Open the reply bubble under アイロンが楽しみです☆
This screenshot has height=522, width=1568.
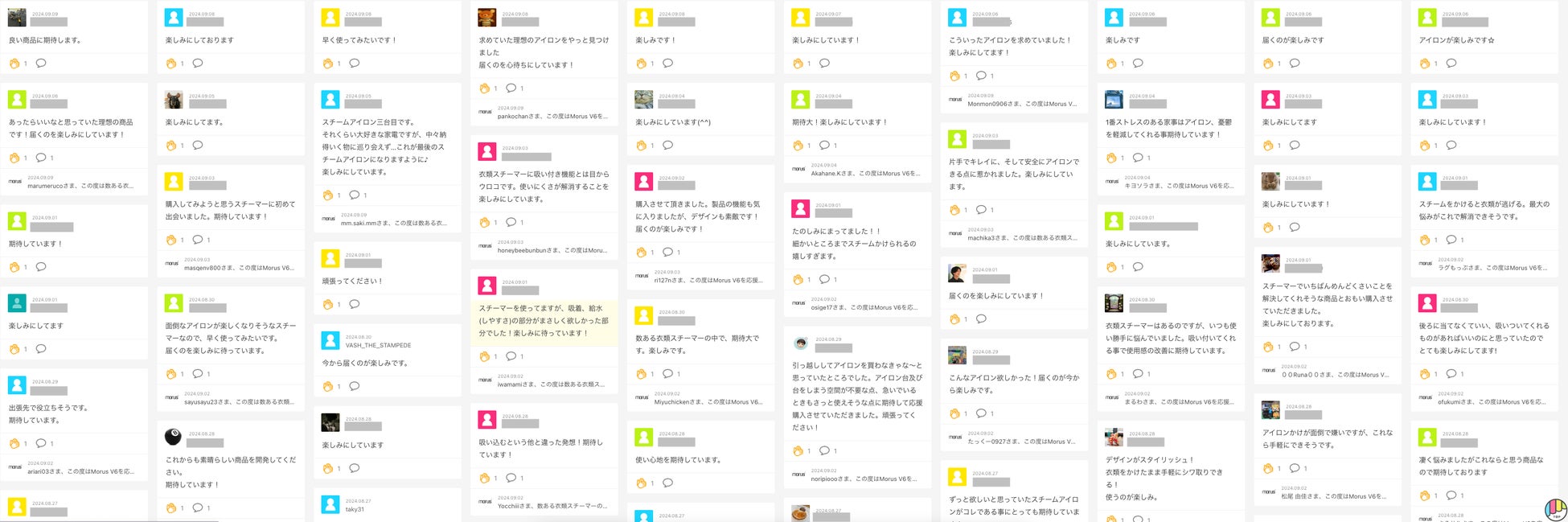[x=1451, y=64]
